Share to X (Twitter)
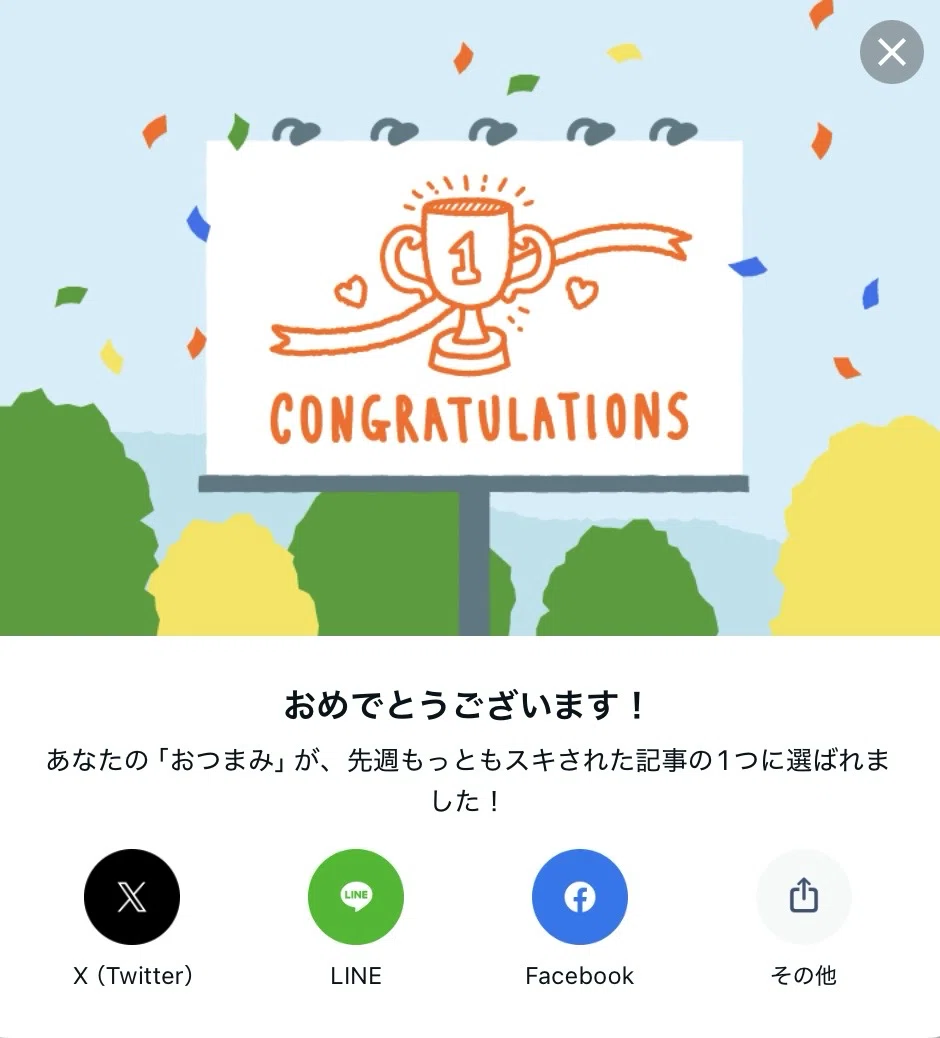 pos(132,896)
